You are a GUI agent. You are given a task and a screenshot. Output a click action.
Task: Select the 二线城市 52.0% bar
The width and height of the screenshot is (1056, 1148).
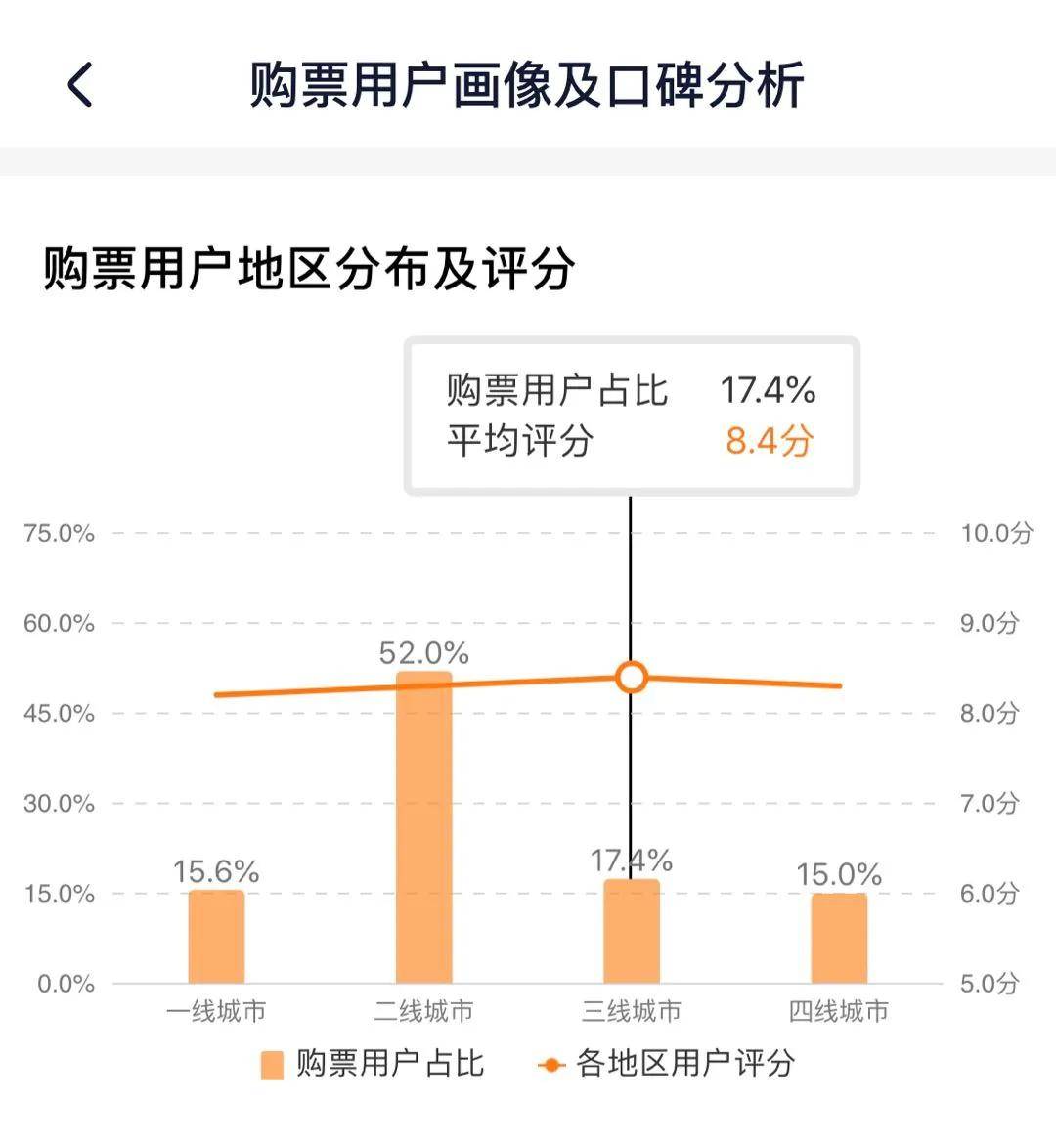coord(423,827)
